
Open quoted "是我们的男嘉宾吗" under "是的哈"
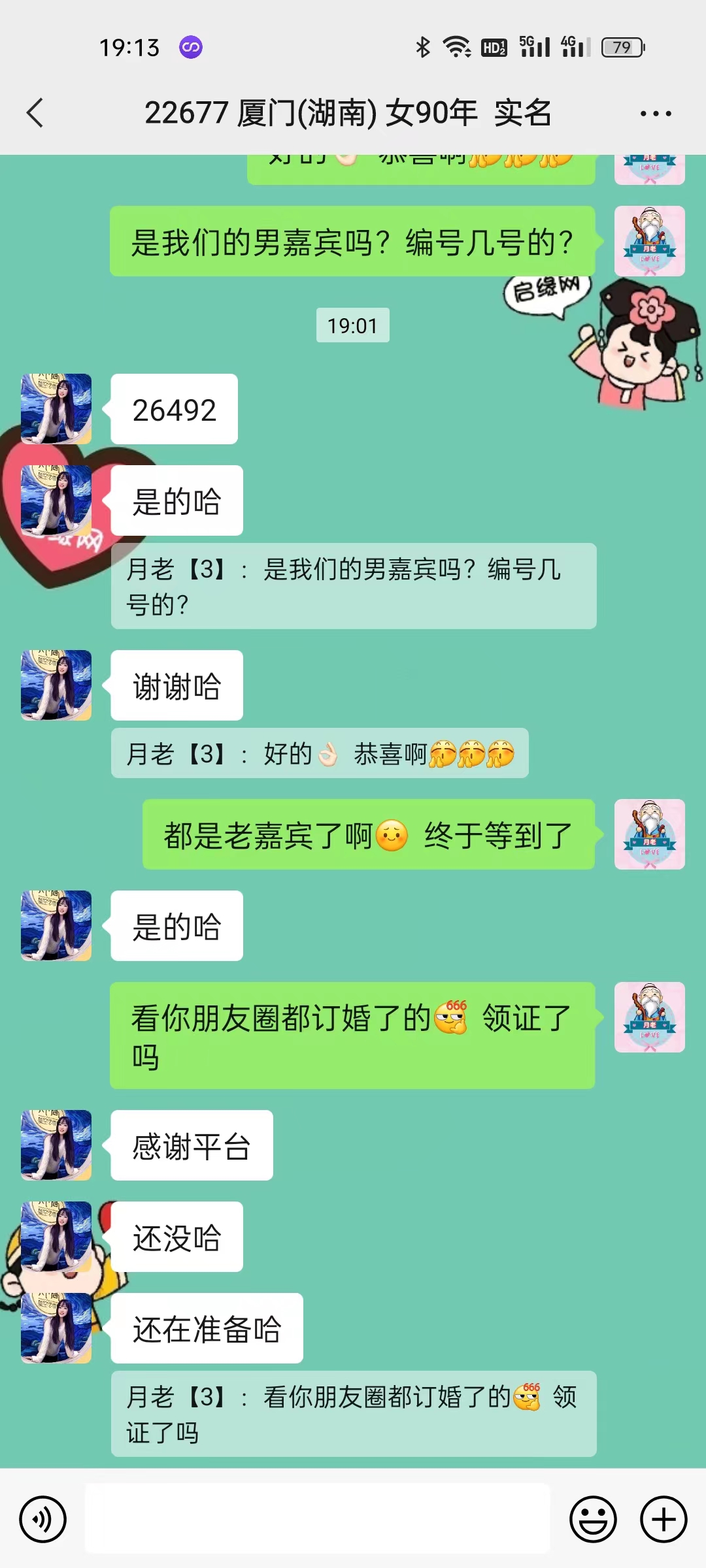pos(353,586)
